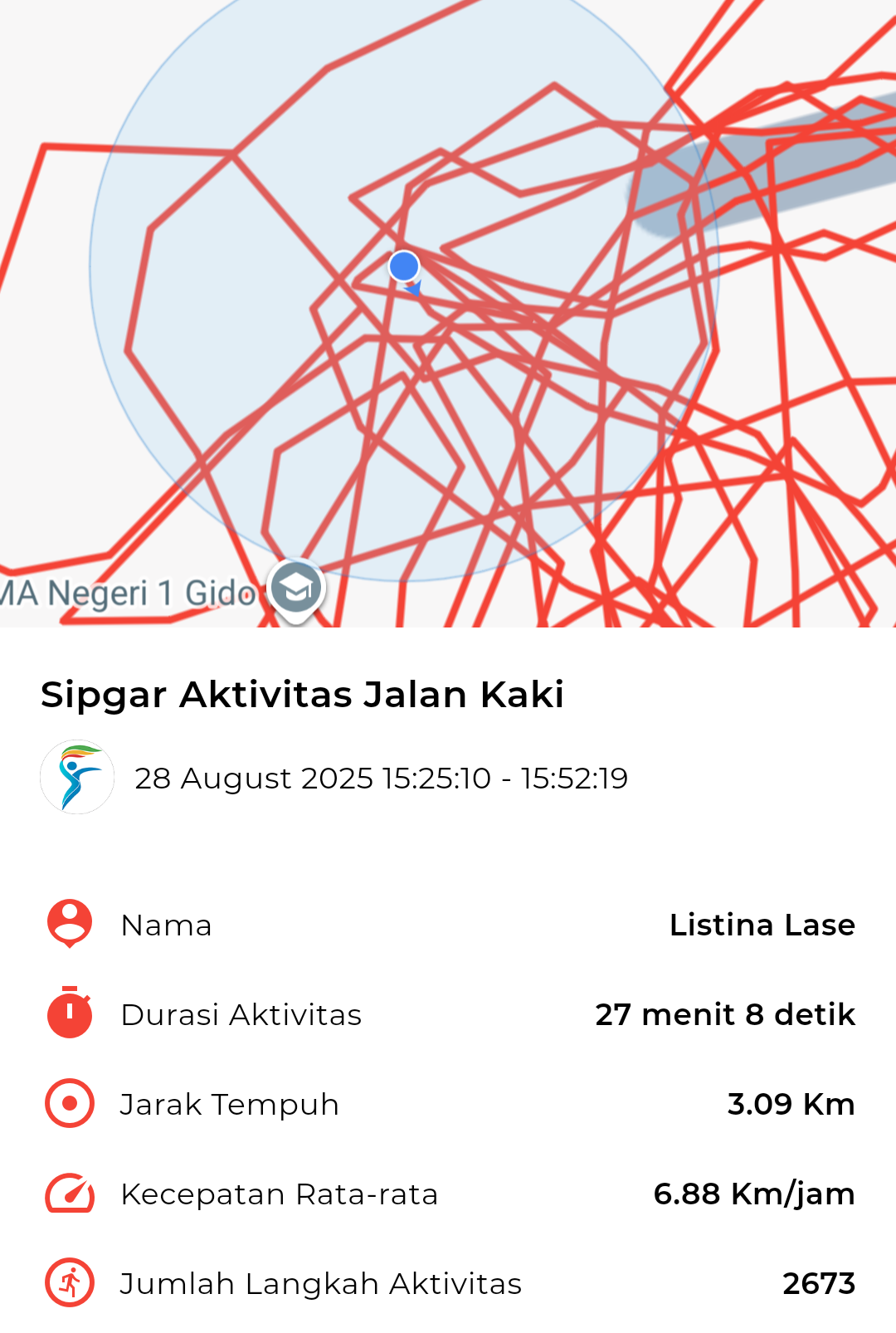Tap the blue current location dot
The image size is (896, 1333).
click(x=404, y=267)
